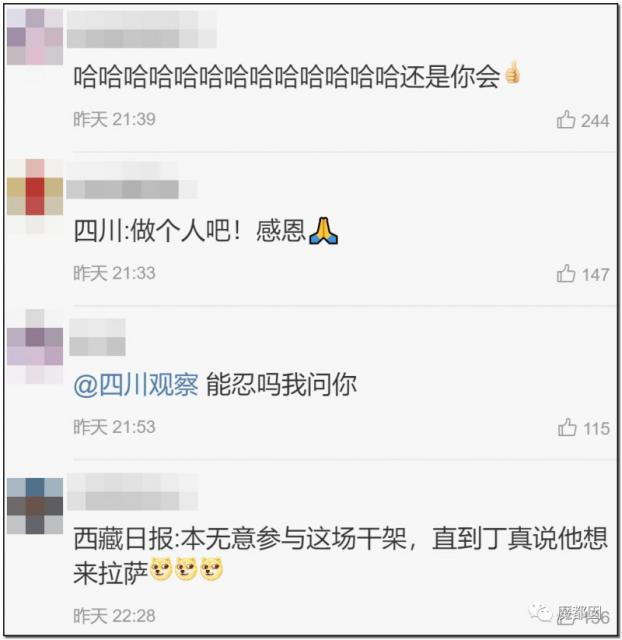Like the comment 四川:做个人吧！感恩

(x=567, y=273)
